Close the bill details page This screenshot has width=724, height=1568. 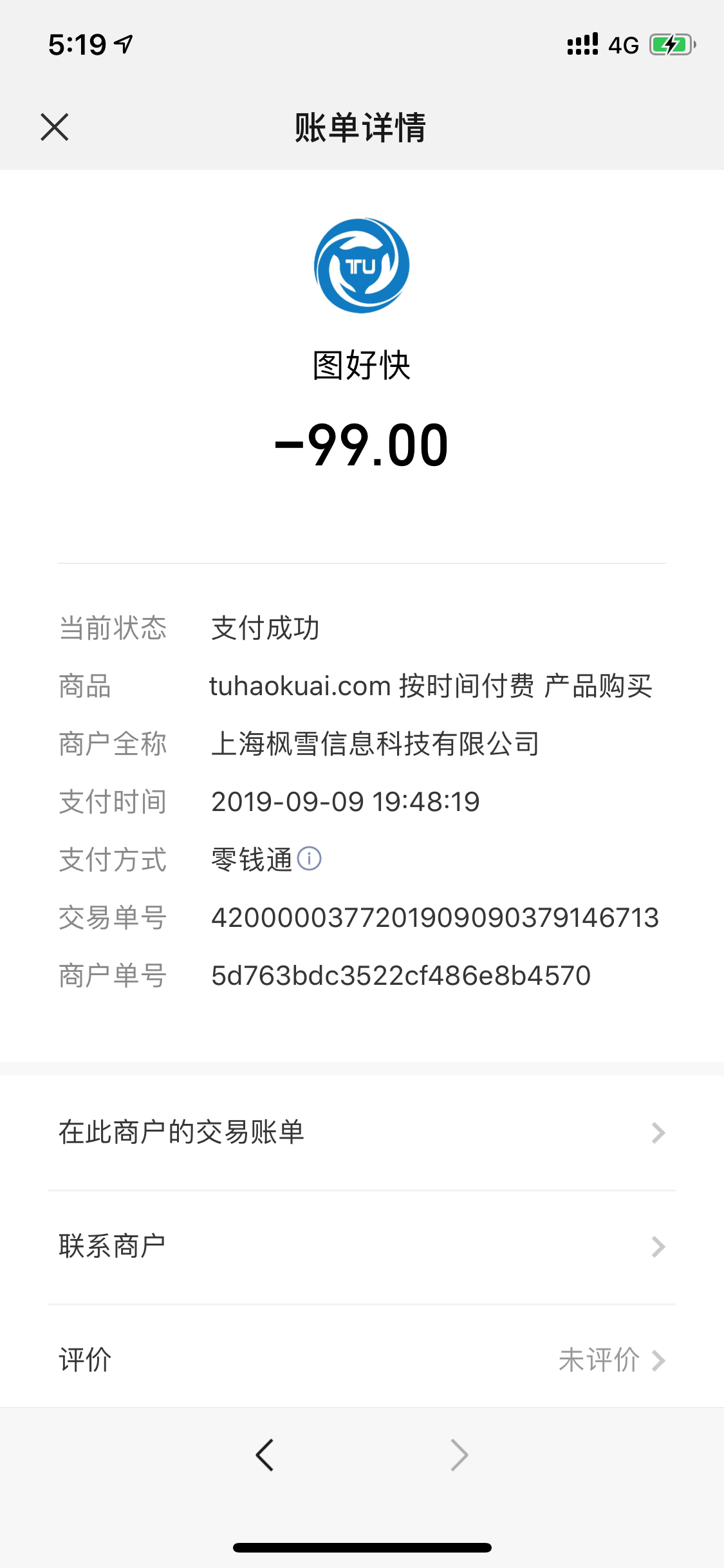(x=55, y=127)
